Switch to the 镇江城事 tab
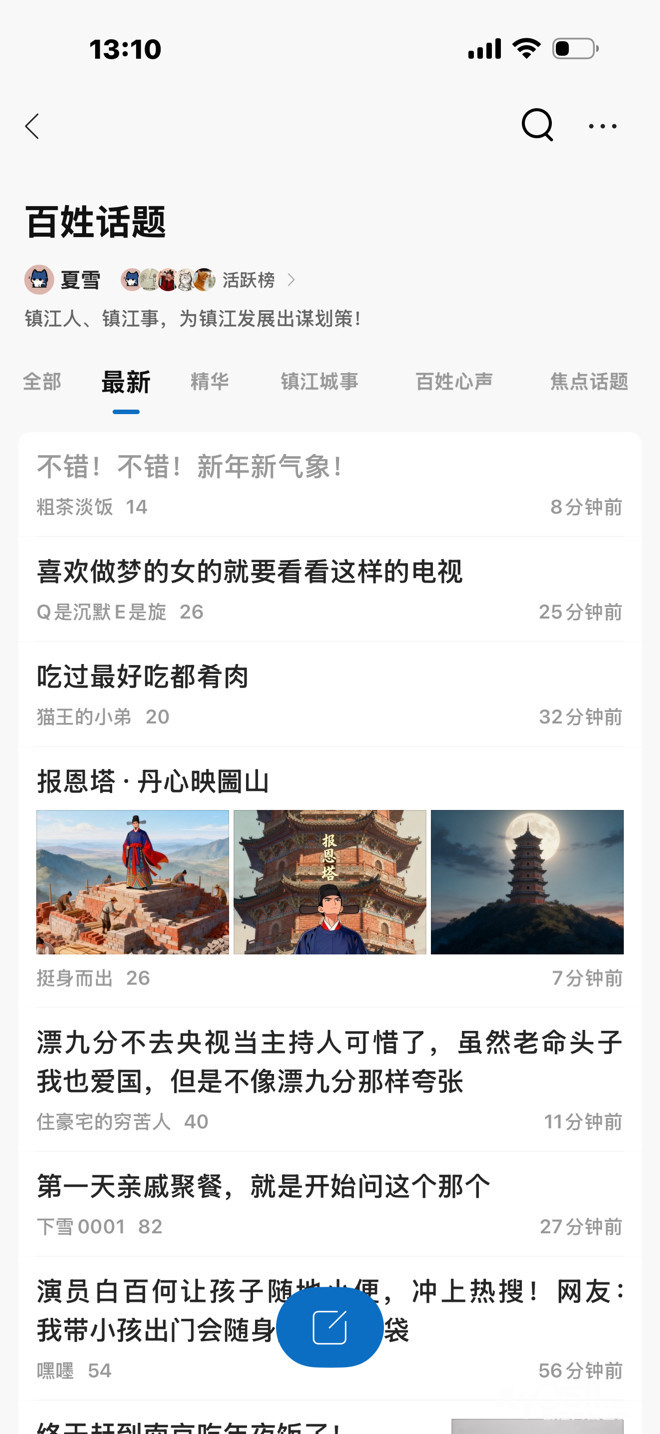 (319, 381)
